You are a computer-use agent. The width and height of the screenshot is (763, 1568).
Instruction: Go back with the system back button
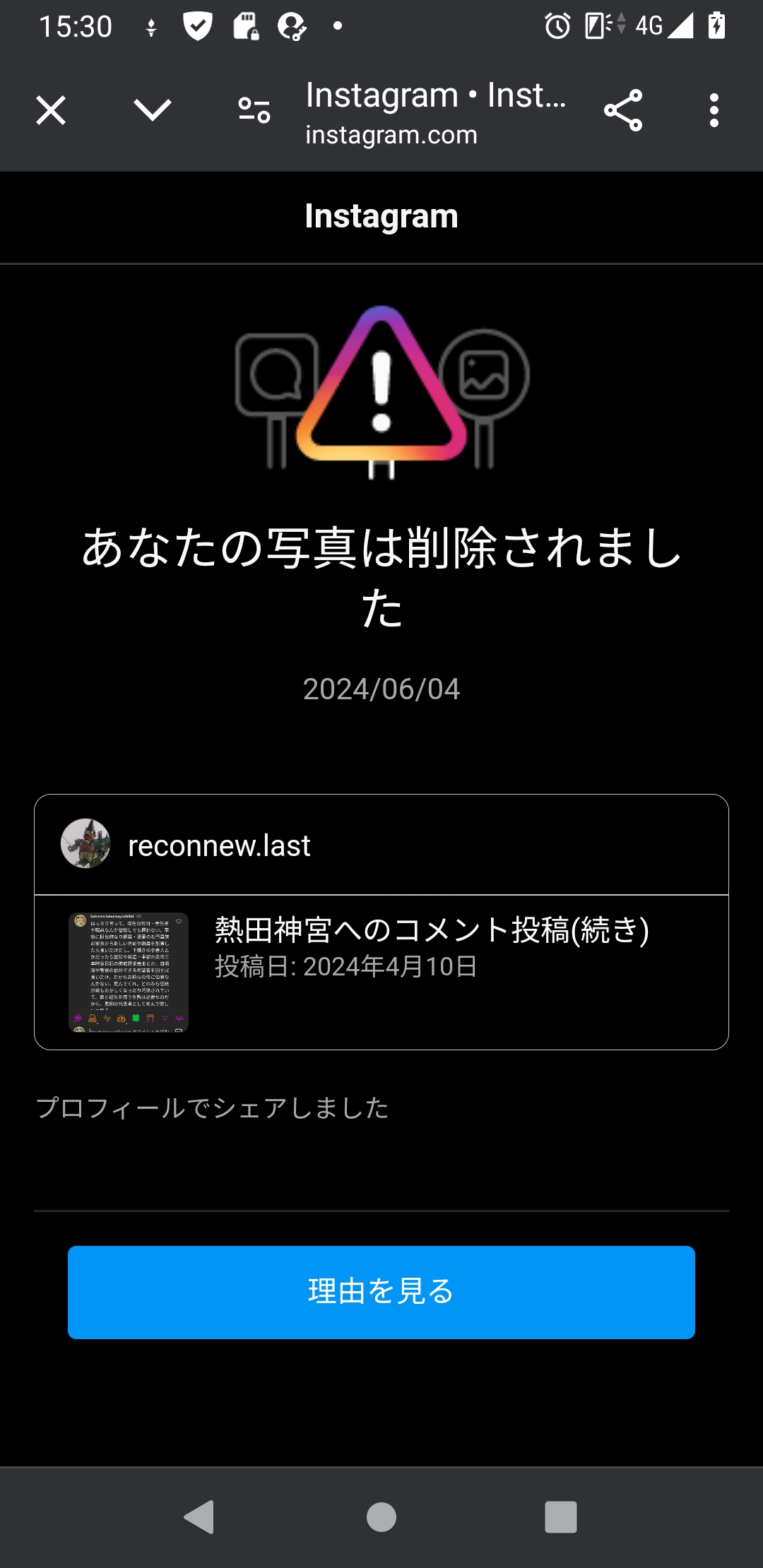199,1516
